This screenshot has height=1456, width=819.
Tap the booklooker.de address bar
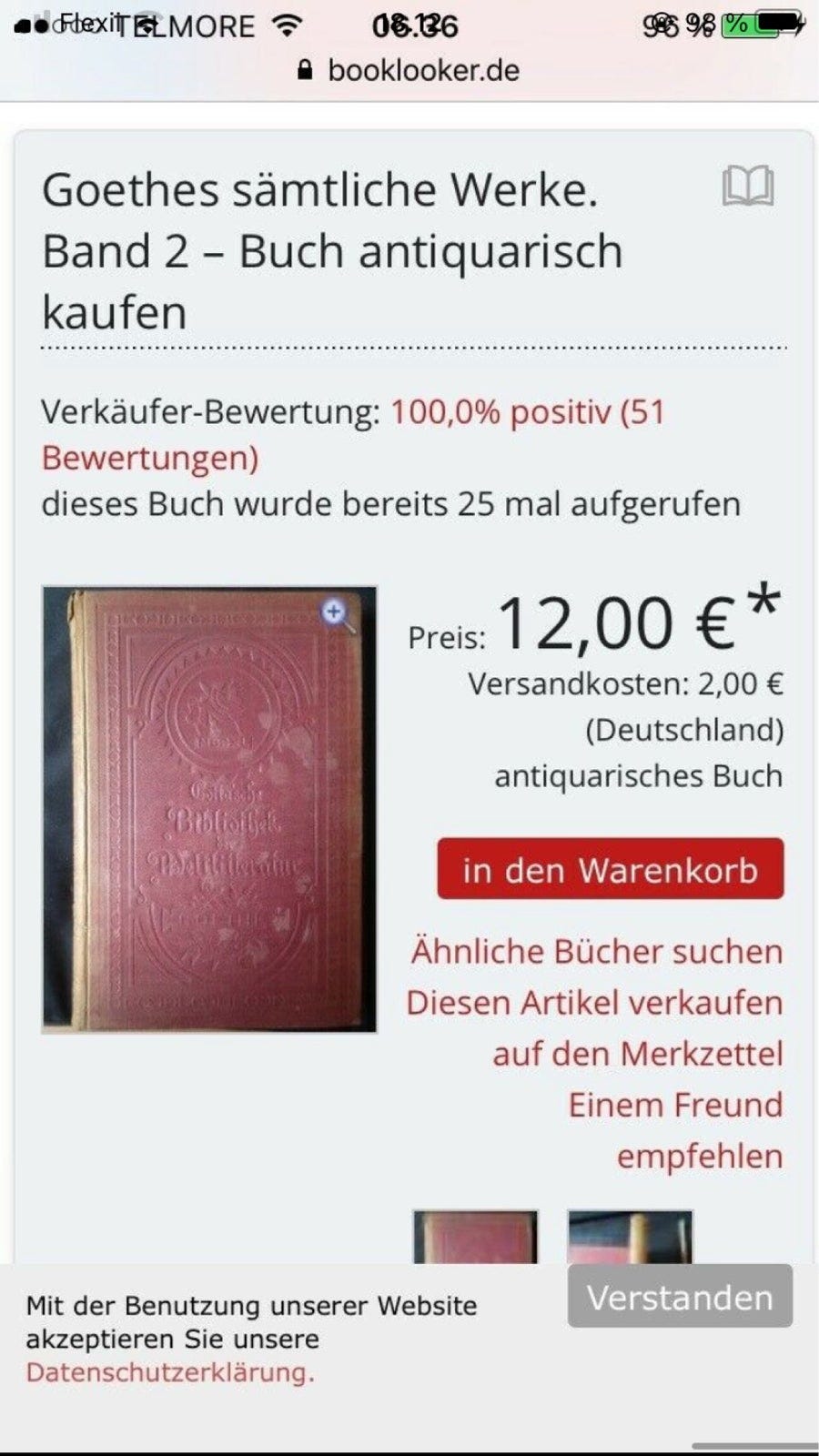[x=425, y=69]
